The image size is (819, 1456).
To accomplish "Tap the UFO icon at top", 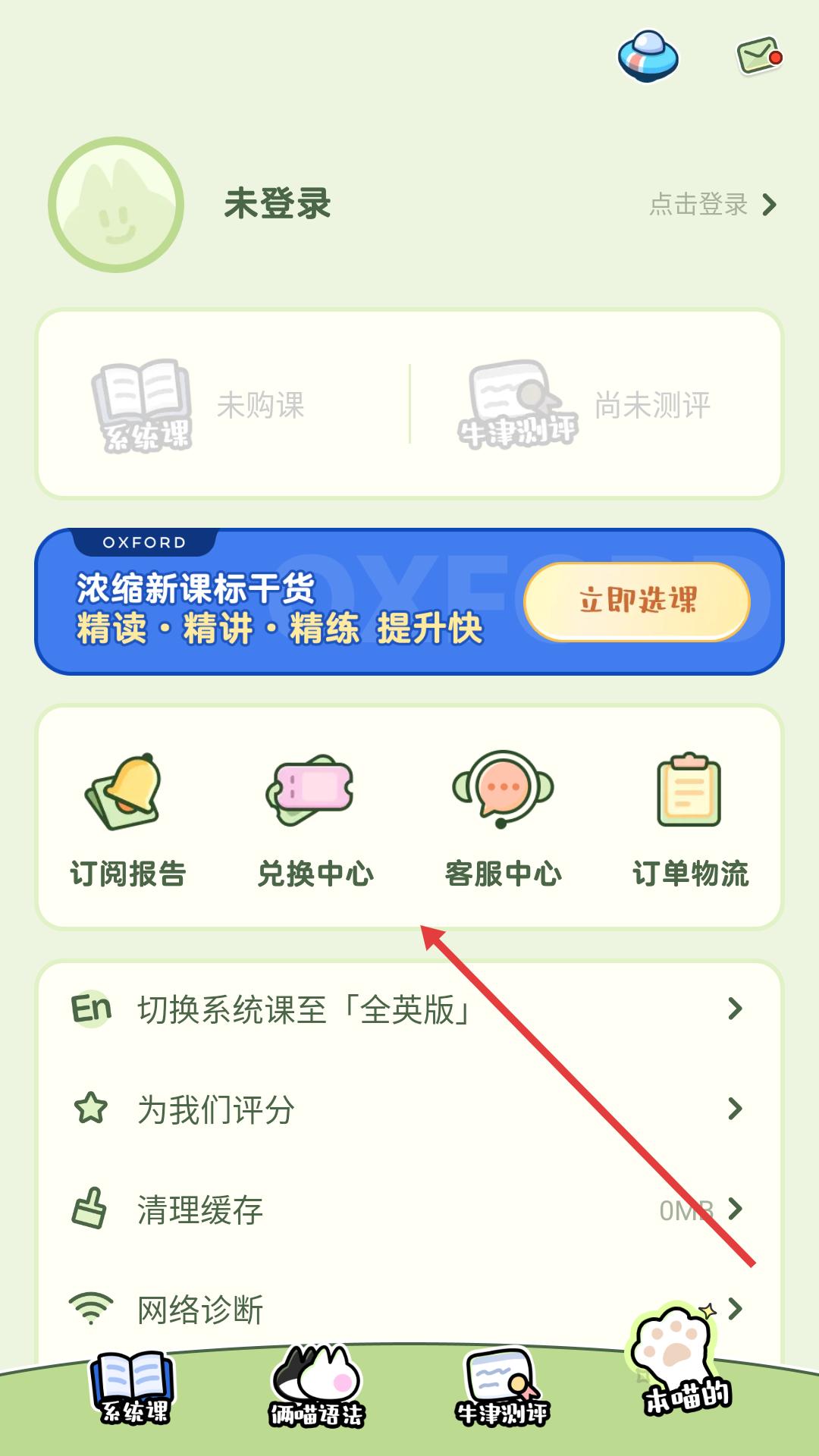I will [x=648, y=55].
